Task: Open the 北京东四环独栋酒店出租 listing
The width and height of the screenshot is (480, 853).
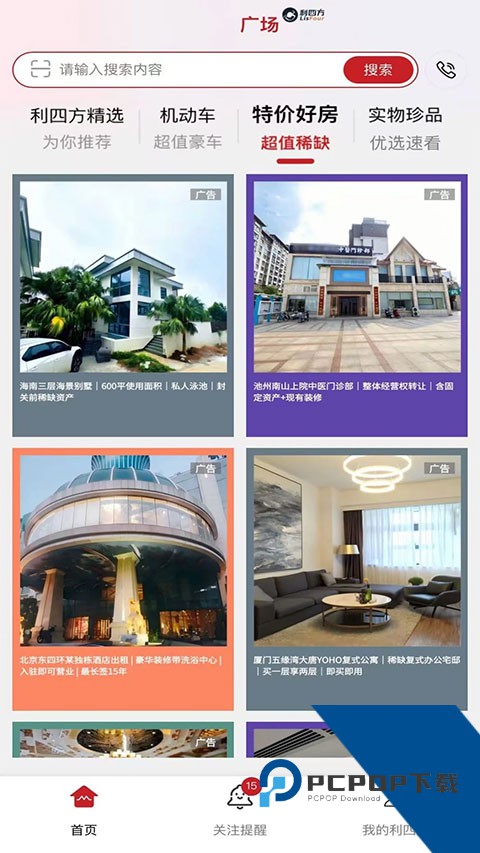Action: pyautogui.click(x=123, y=579)
